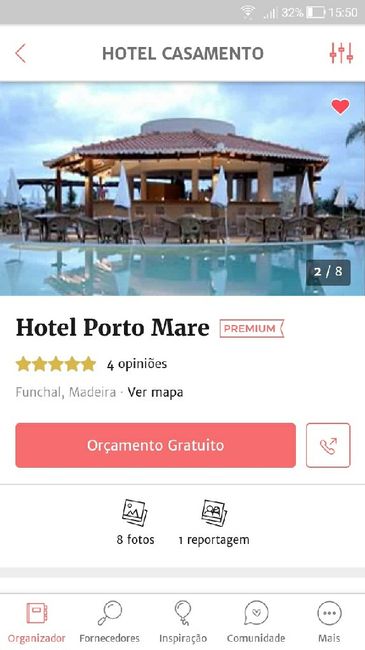Remove Hotel Porto Mare from favorites heart
Image resolution: width=365 pixels, height=650 pixels.
tap(340, 106)
